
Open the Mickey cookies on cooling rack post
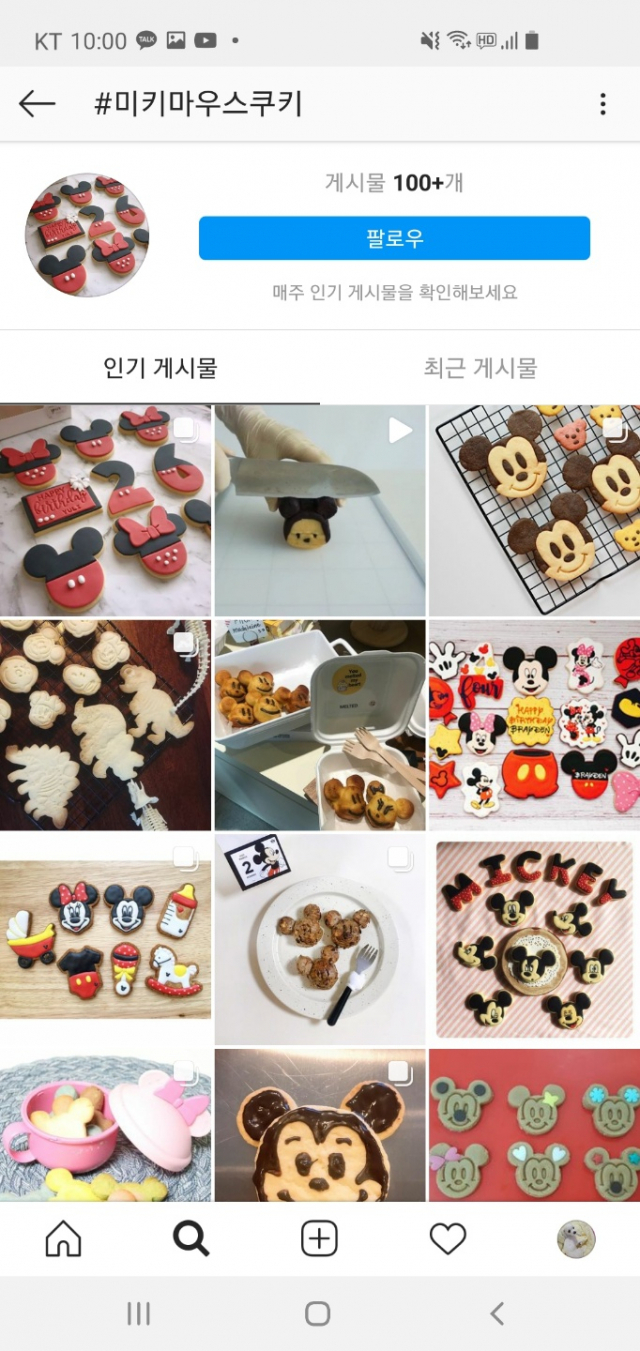click(534, 510)
